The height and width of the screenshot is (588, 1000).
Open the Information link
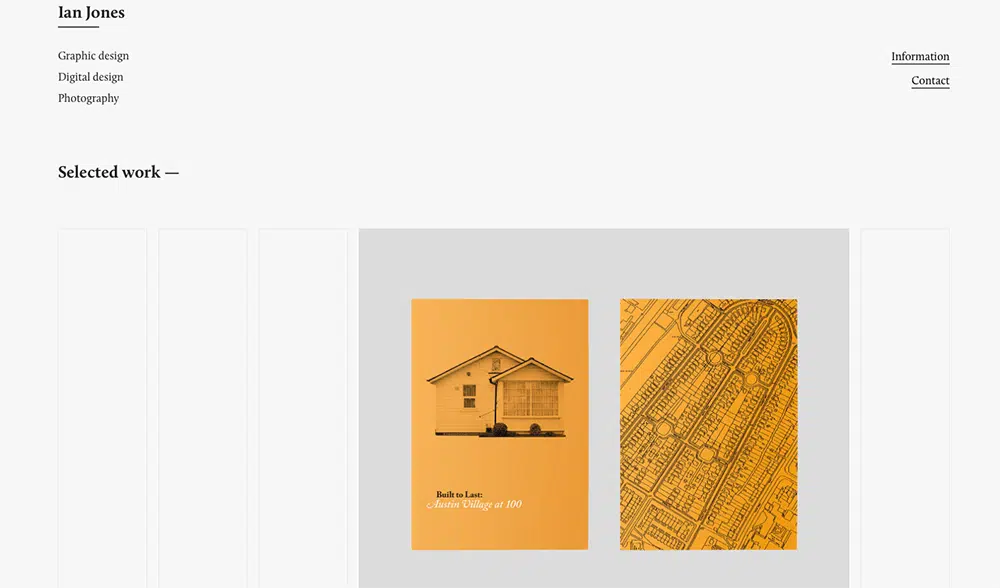920,57
